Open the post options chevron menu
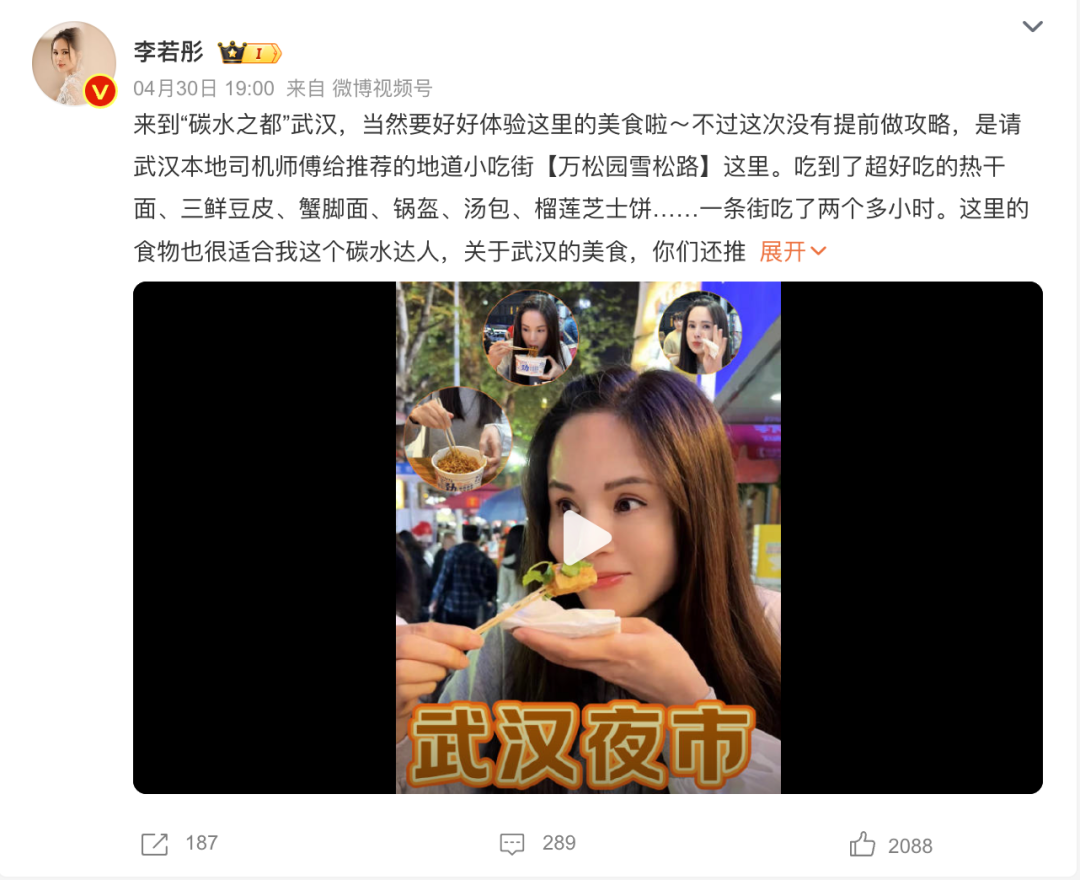 [1032, 27]
